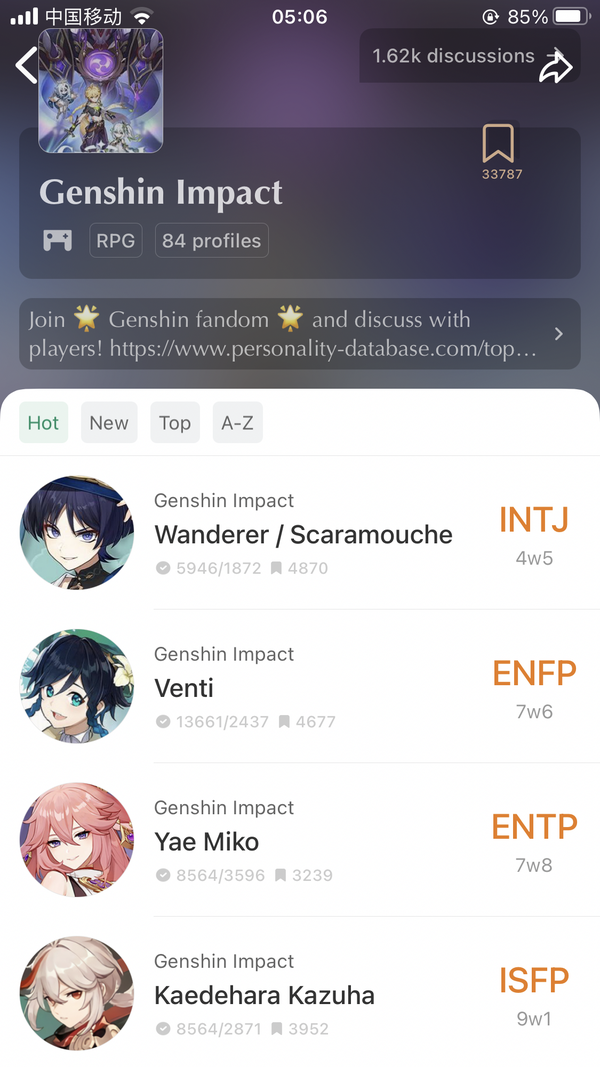Viewport: 600px width, 1067px height.
Task: Expand the Genshin fandom announcement banner
Action: 299,334
